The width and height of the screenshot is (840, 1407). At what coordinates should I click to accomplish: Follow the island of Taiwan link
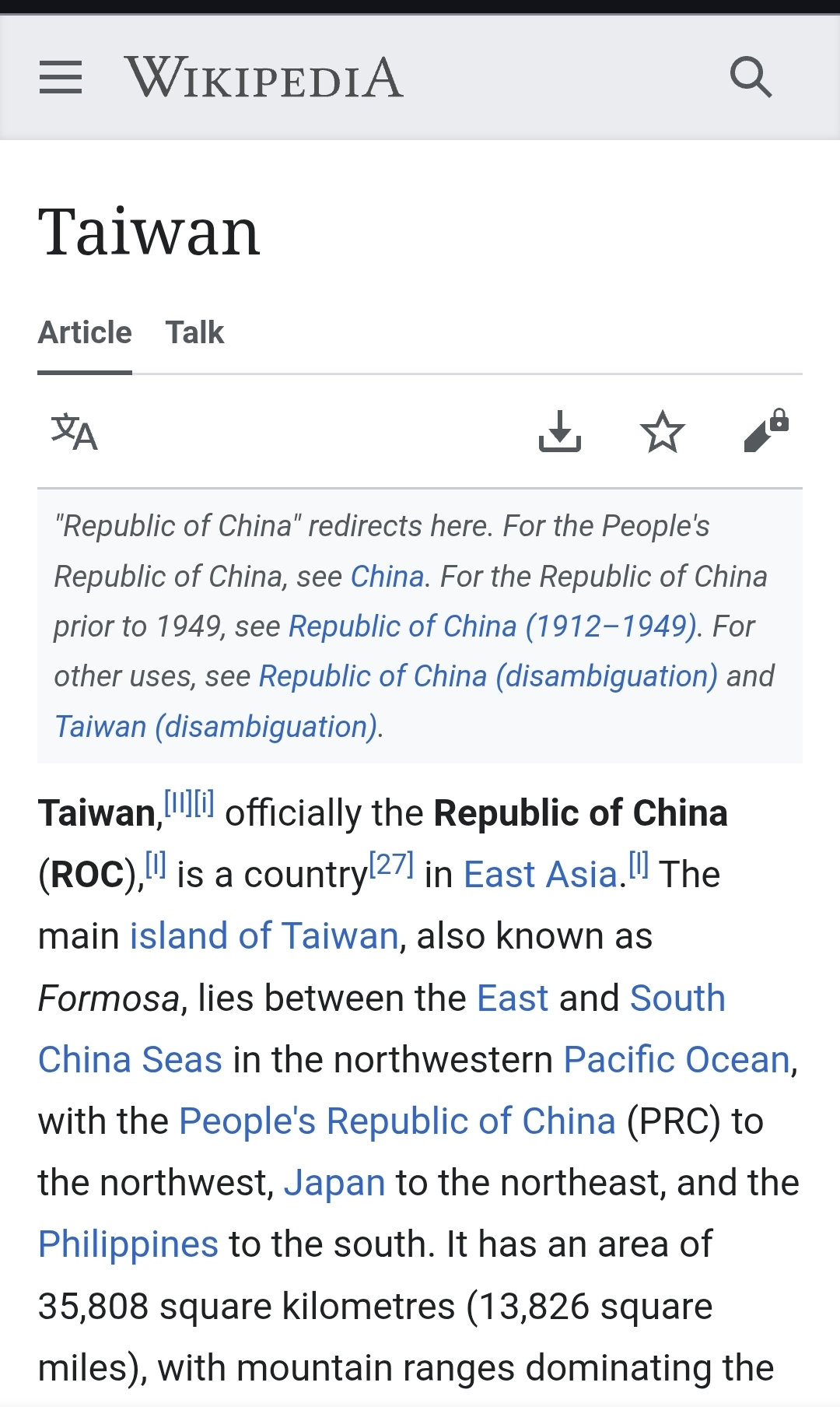point(264,936)
